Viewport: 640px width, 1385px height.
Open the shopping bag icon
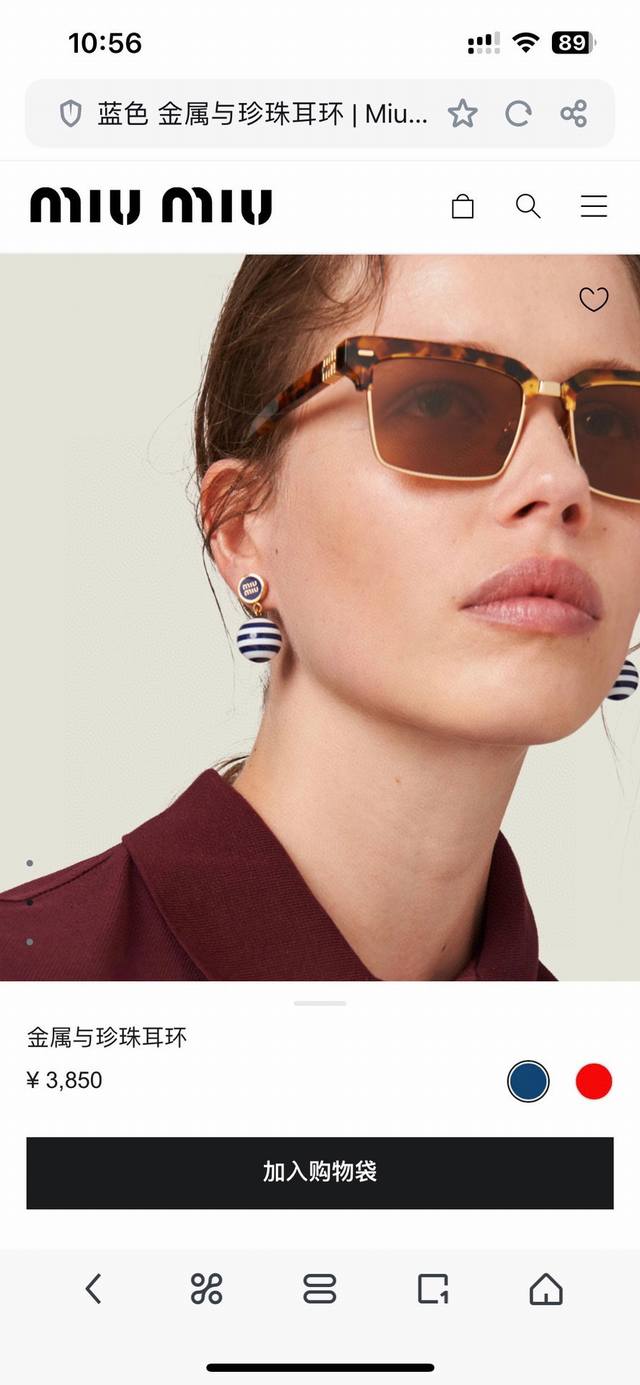(462, 207)
